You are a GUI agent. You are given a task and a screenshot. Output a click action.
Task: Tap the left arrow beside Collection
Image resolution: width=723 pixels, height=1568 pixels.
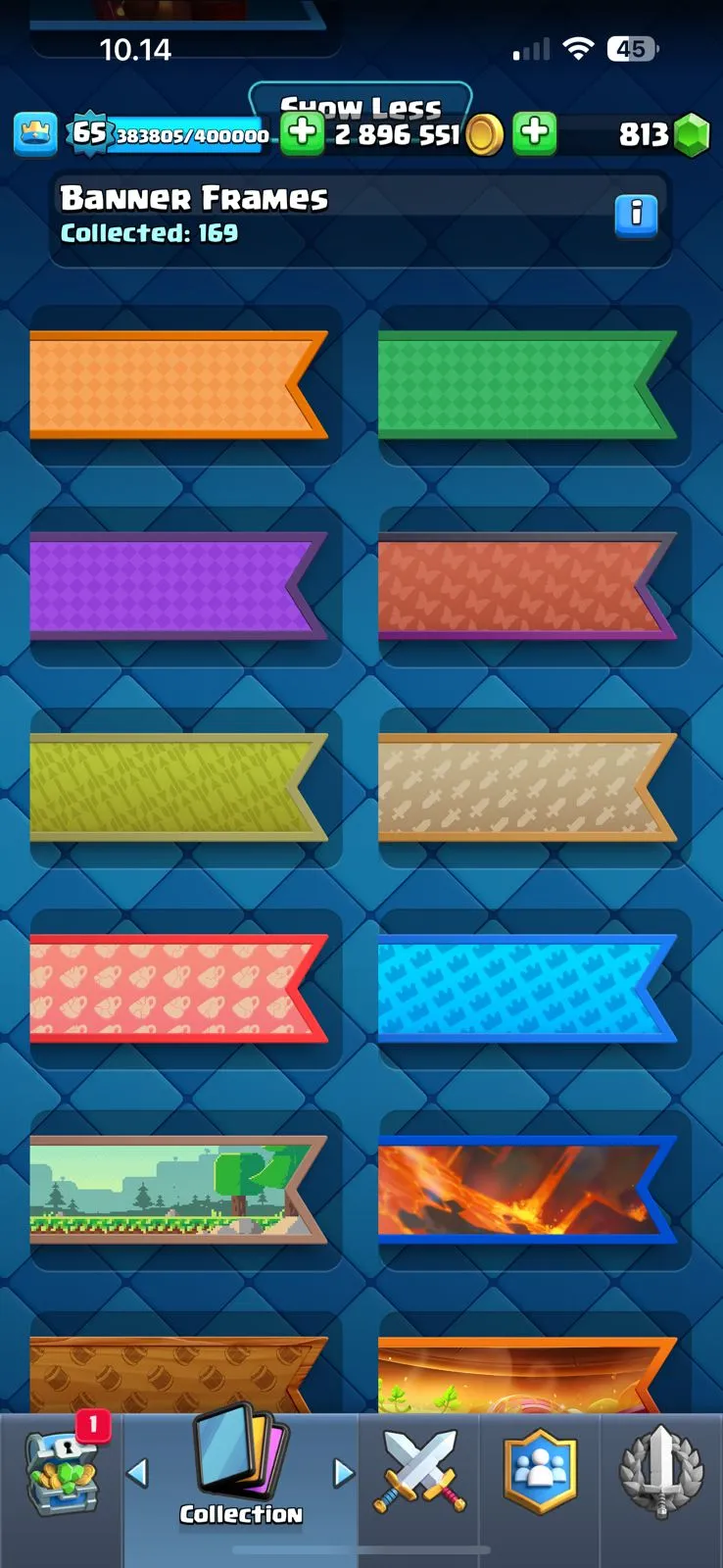(x=138, y=1472)
